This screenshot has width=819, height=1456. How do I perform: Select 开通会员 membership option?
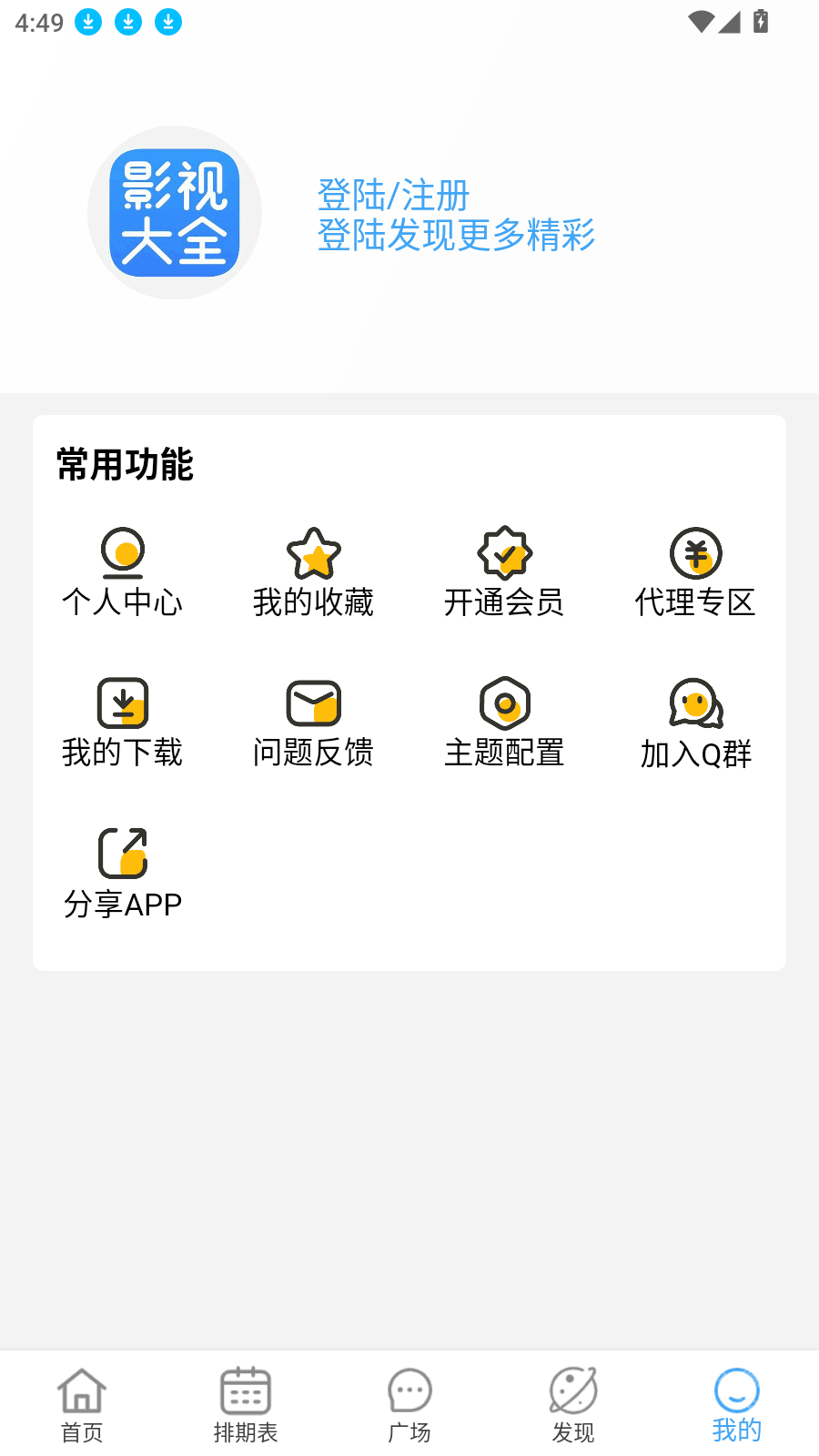click(x=505, y=572)
